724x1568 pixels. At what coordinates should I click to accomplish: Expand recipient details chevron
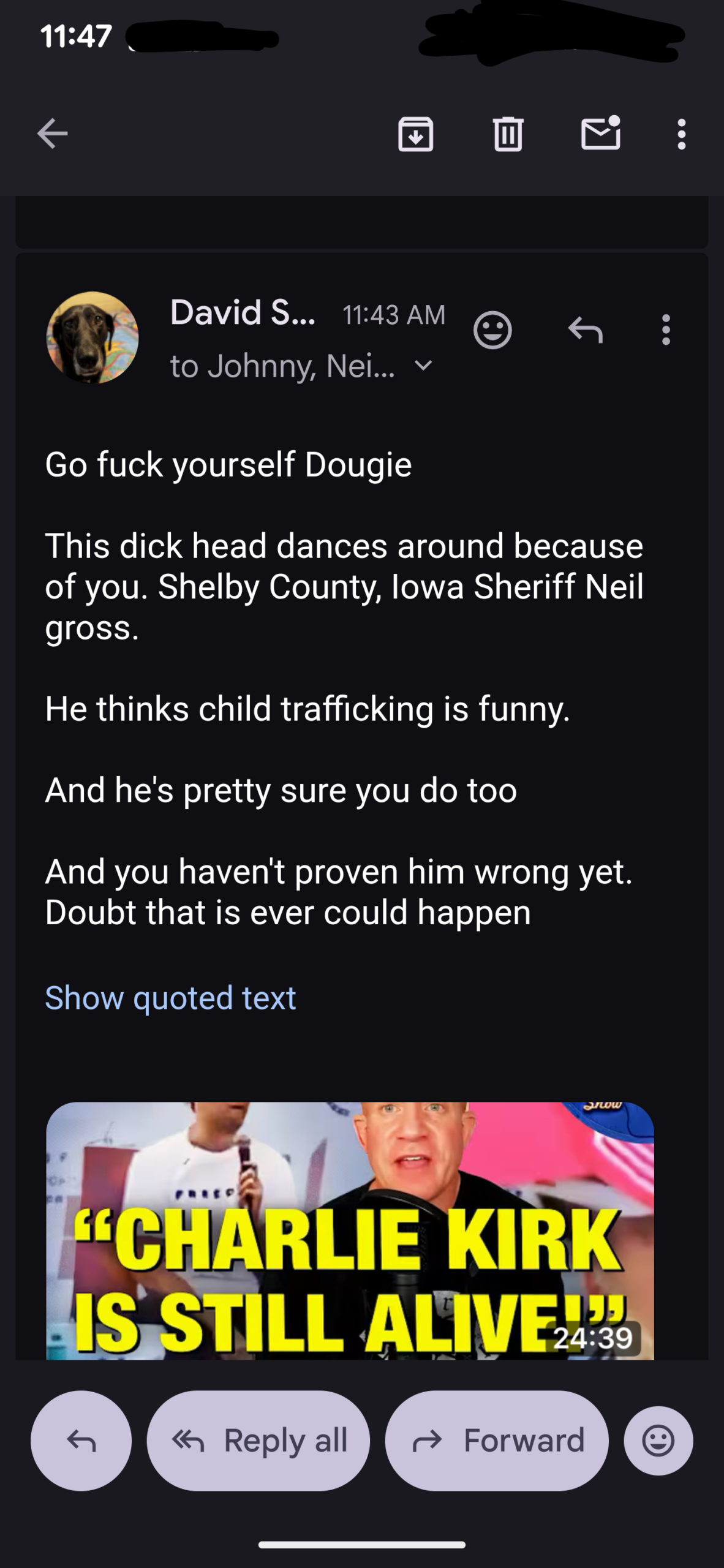click(x=424, y=366)
